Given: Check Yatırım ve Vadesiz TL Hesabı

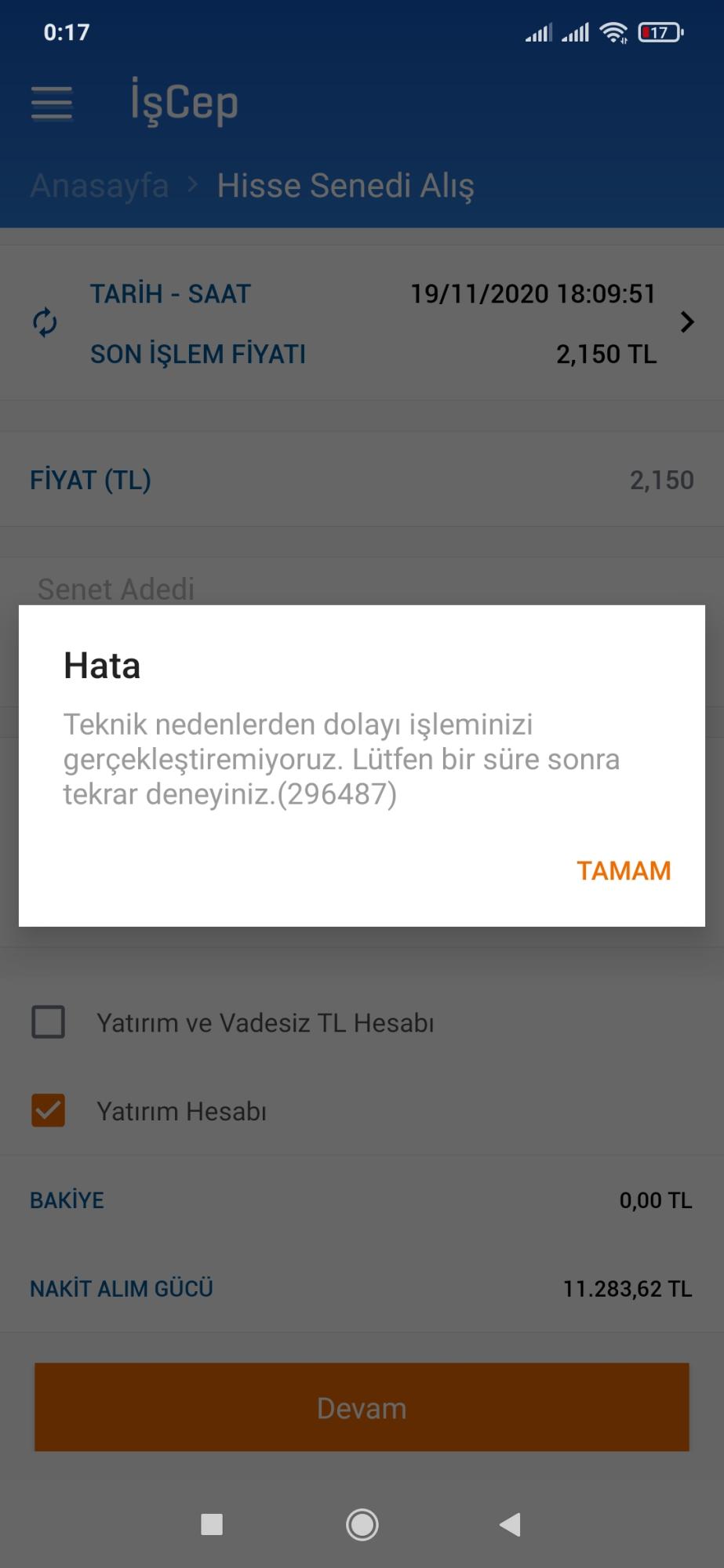Looking at the screenshot, I should (49, 1022).
